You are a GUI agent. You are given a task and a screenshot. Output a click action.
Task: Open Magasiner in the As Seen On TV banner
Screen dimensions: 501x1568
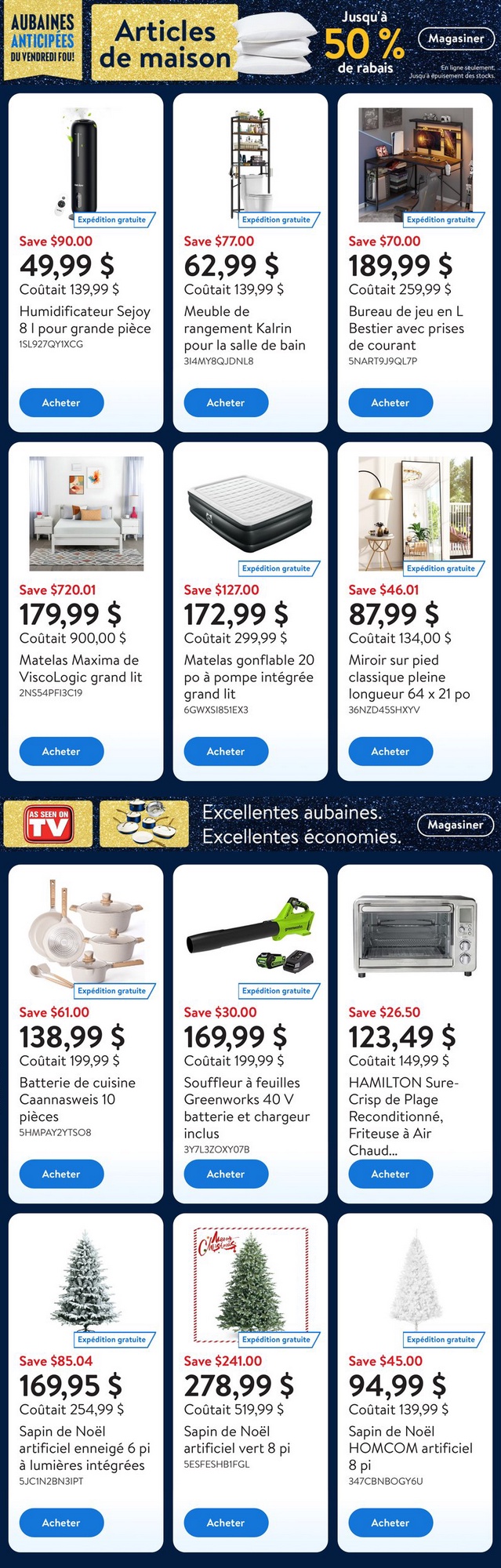coord(456,825)
